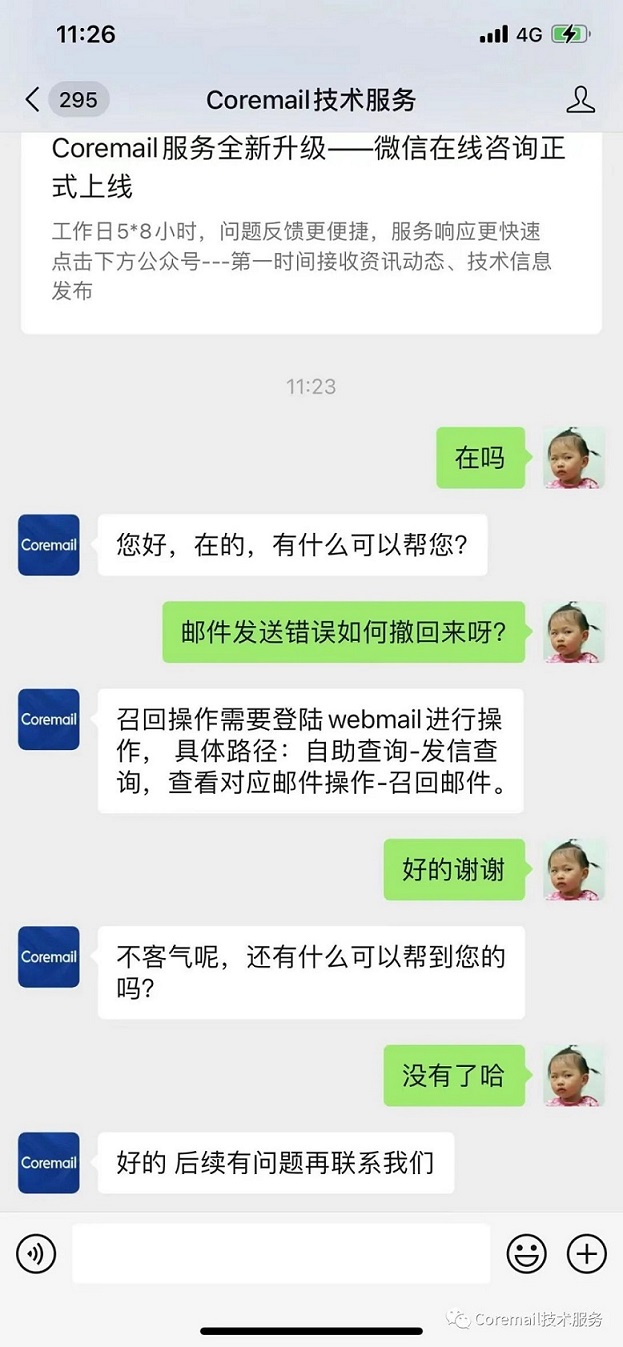
Task: Open the plus attachments menu
Action: pos(587,1253)
